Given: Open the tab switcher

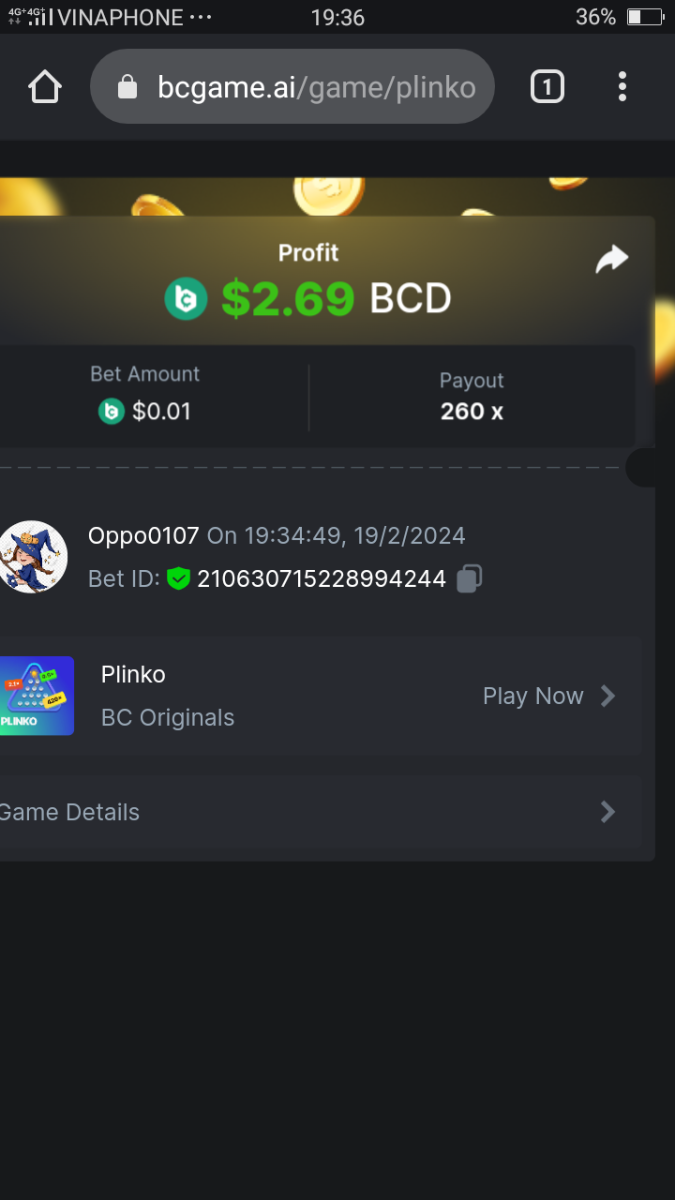Looking at the screenshot, I should point(547,87).
